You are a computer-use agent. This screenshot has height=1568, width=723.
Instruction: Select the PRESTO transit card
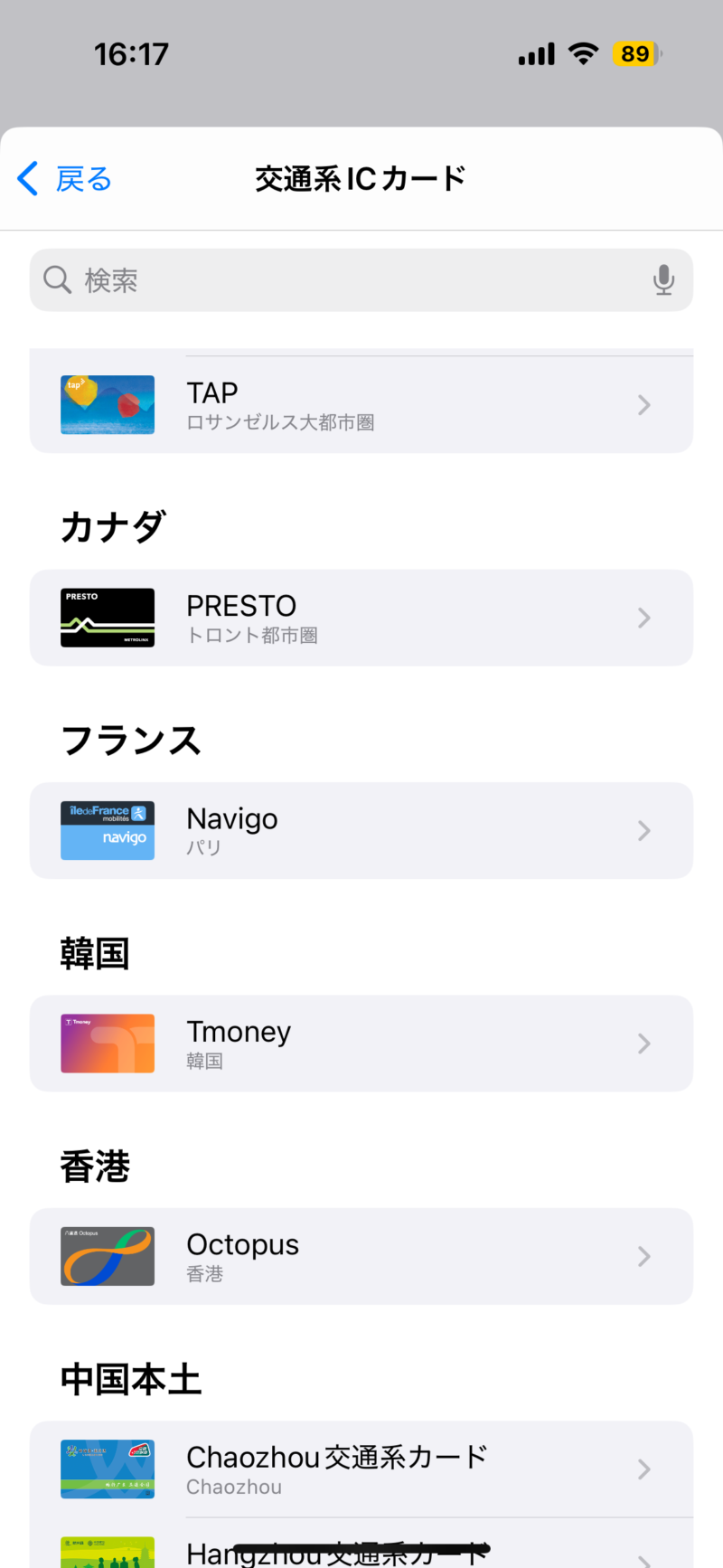tap(361, 618)
